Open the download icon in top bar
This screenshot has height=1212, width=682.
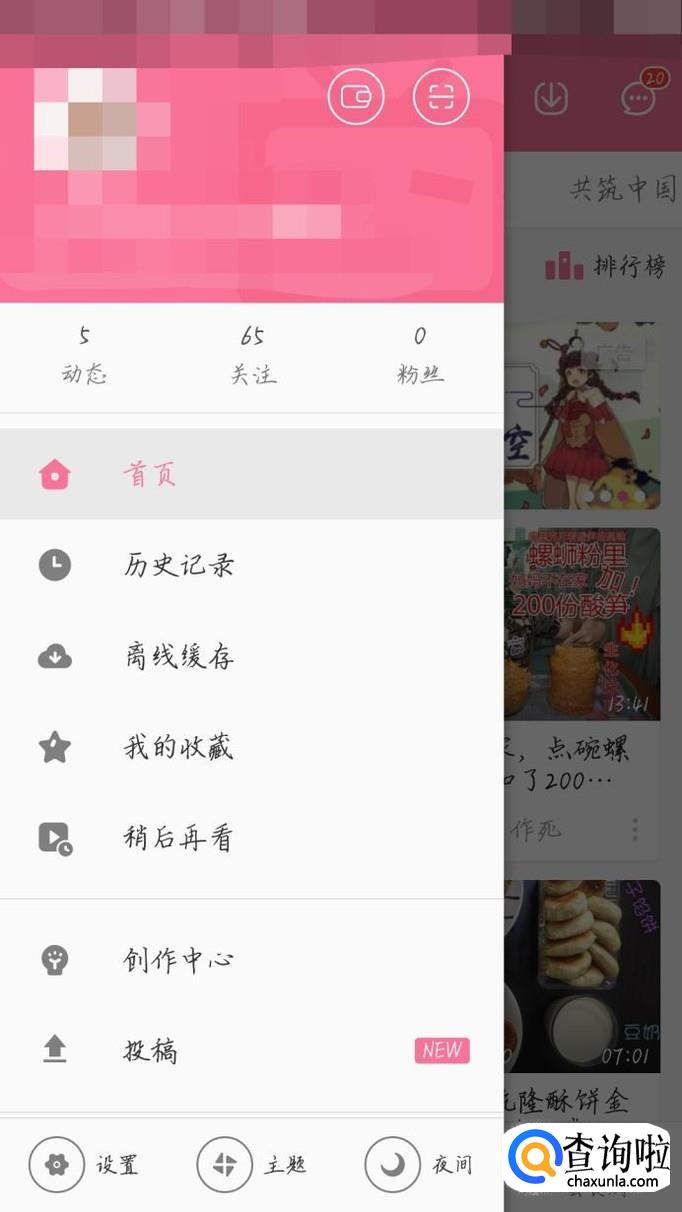point(551,98)
